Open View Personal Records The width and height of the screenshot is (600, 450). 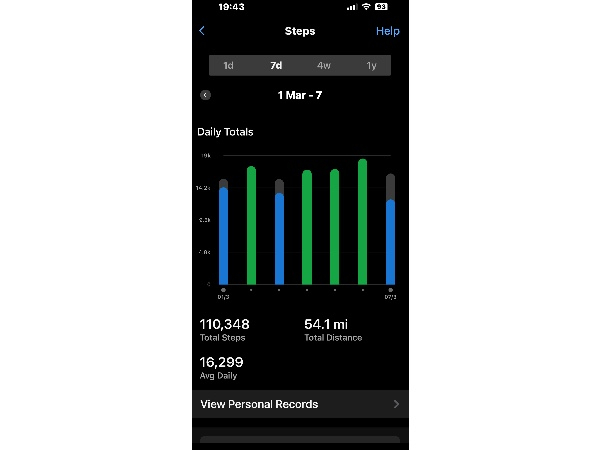(x=300, y=404)
